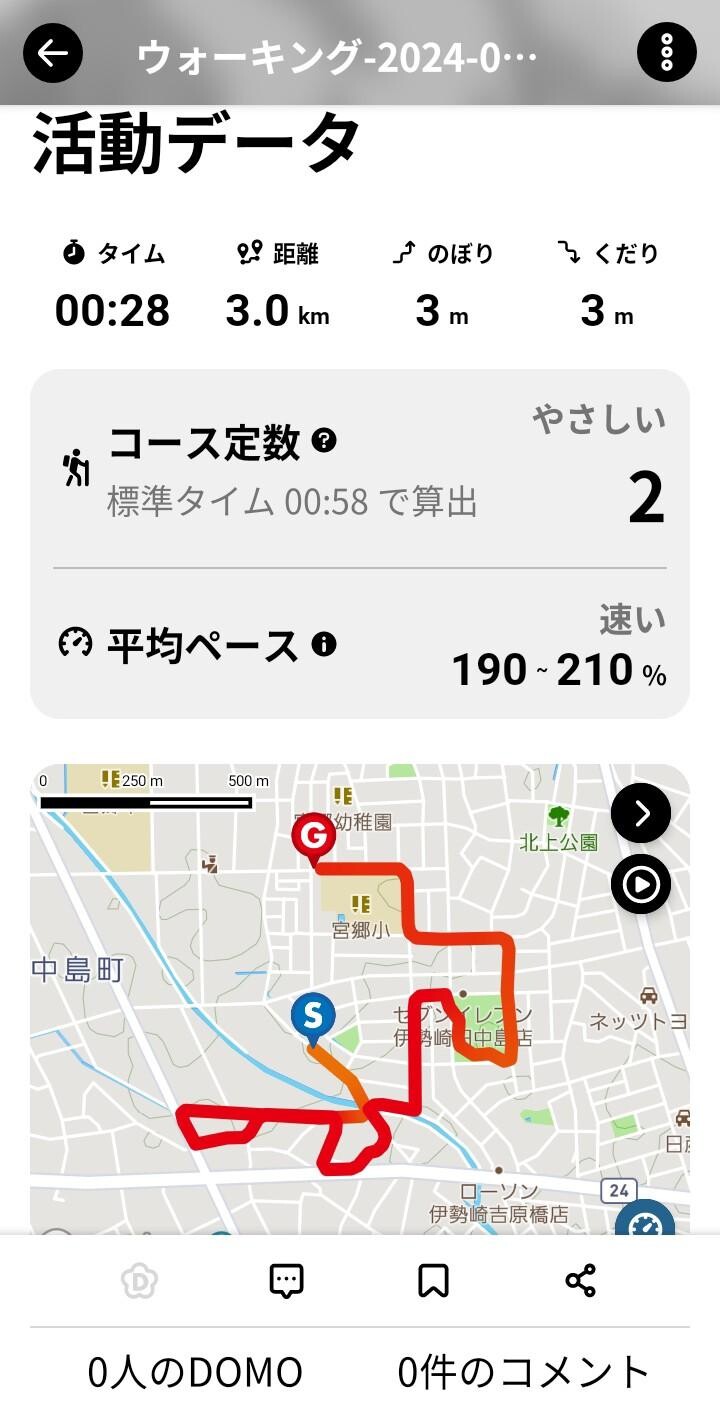Open the three-dot overflow menu
The image size is (720, 1411).
pos(668,51)
